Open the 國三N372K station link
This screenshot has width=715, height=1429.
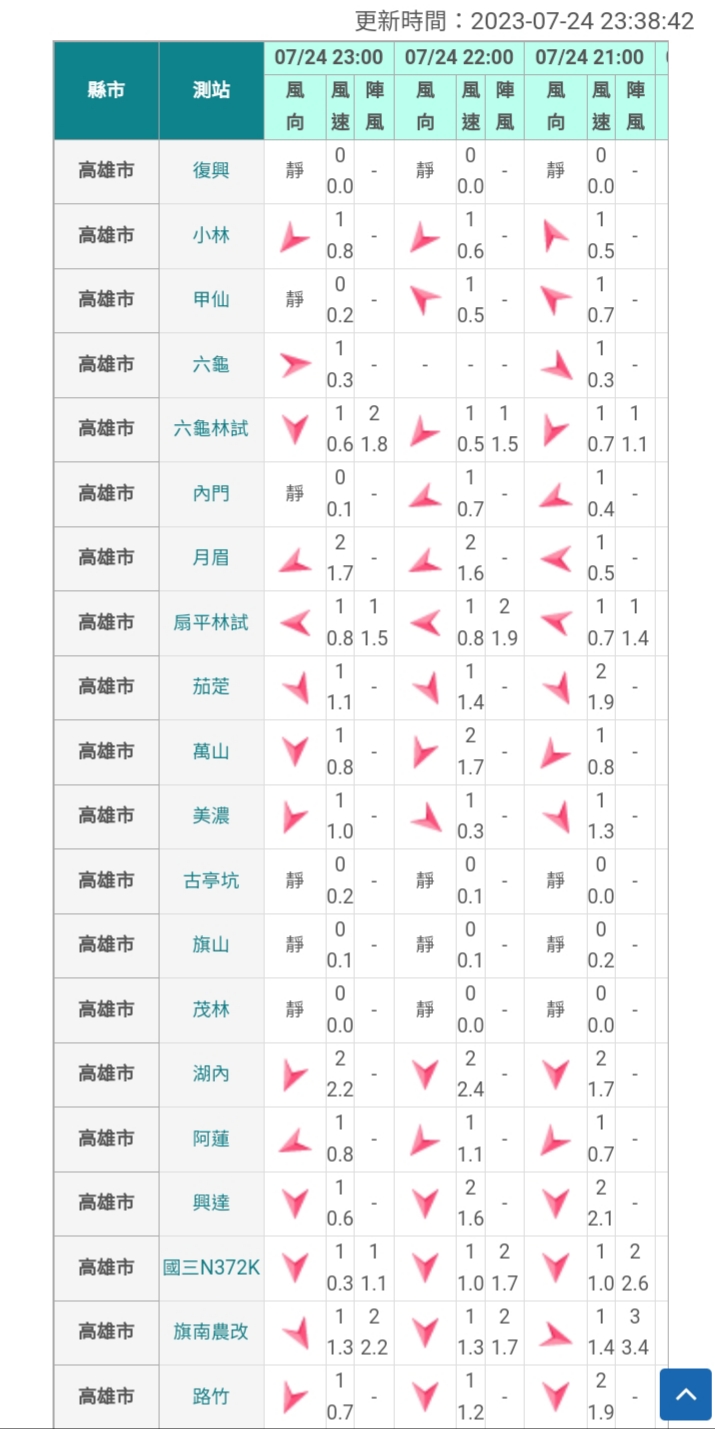point(211,1268)
